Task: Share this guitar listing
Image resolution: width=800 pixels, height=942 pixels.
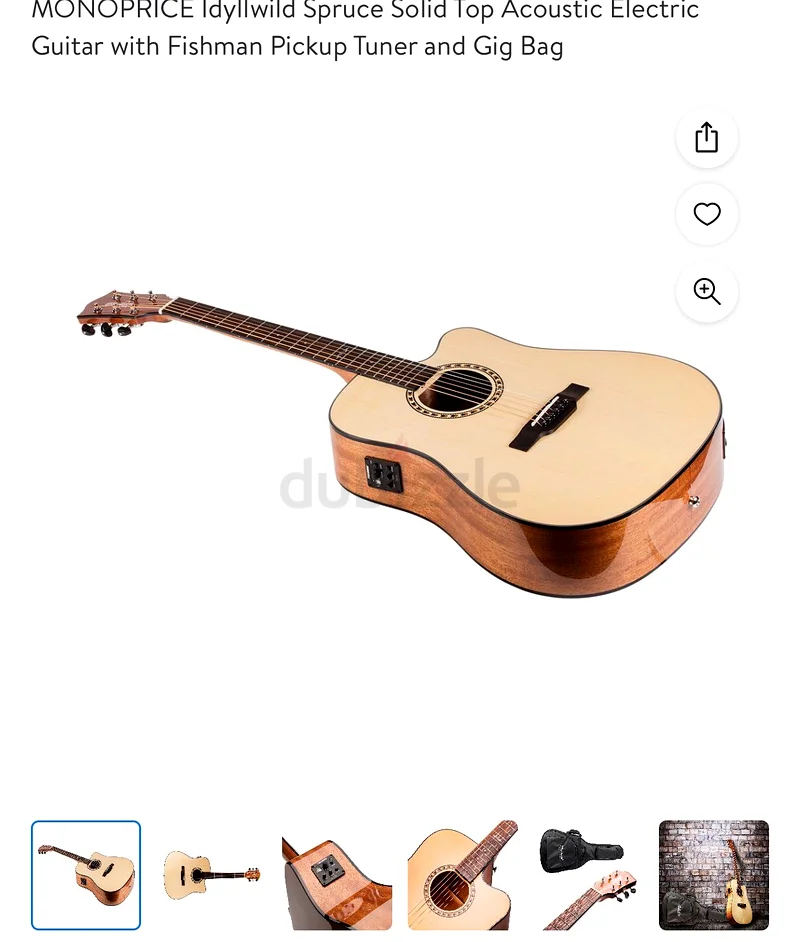Action: tap(707, 138)
